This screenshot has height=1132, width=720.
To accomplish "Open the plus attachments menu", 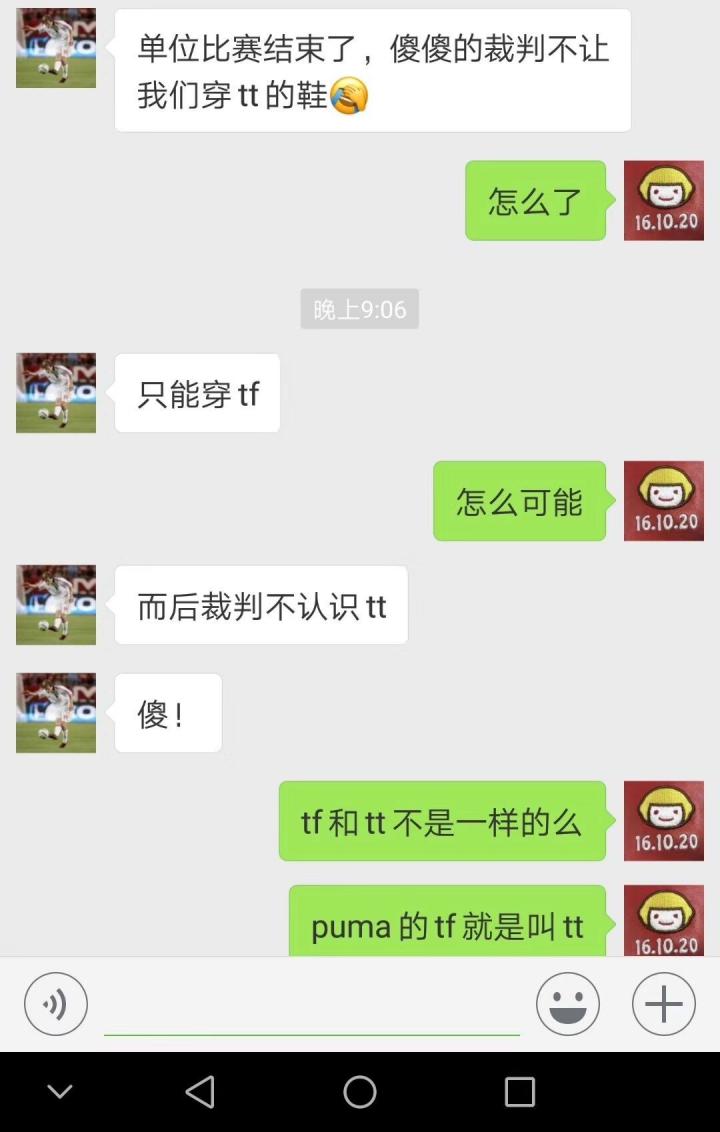I will click(x=664, y=1004).
